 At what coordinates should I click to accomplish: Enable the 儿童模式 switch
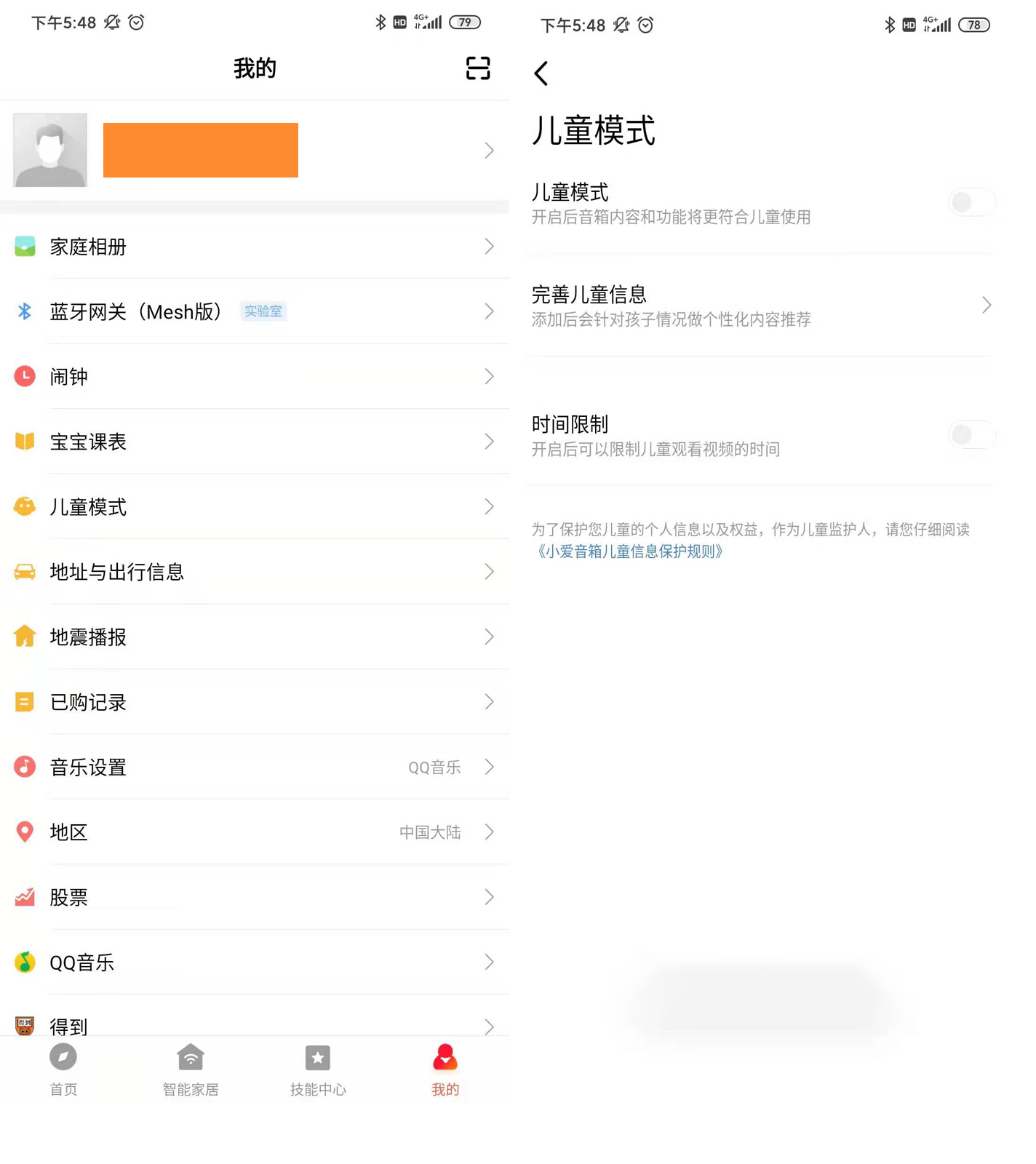(971, 202)
